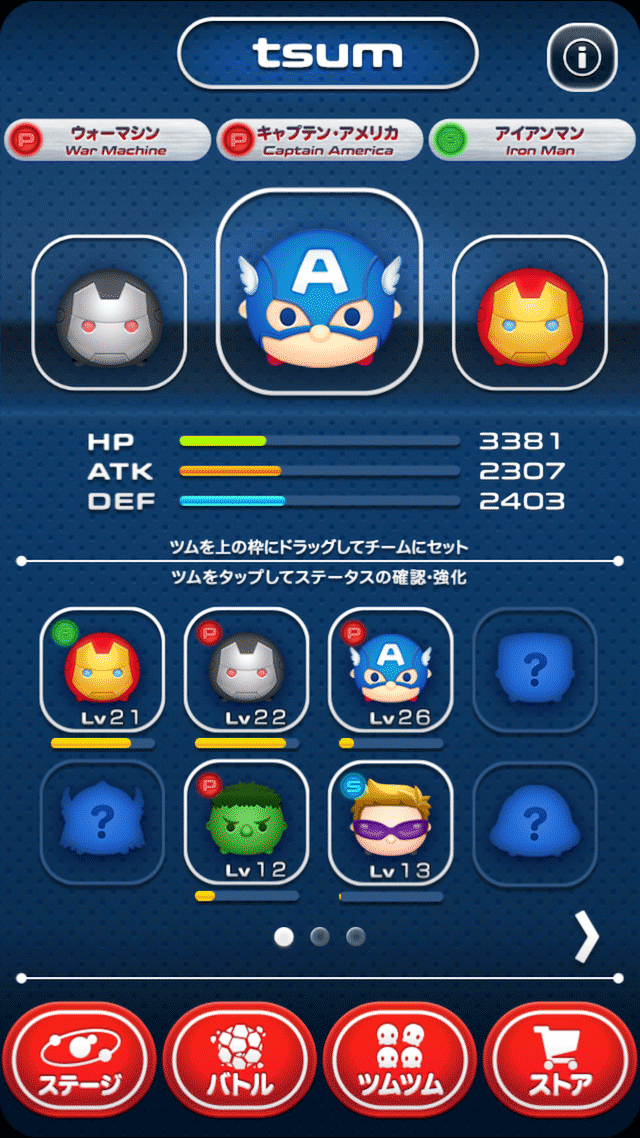The height and width of the screenshot is (1138, 640).
Task: Open the ツムツム section
Action: click(x=400, y=1060)
